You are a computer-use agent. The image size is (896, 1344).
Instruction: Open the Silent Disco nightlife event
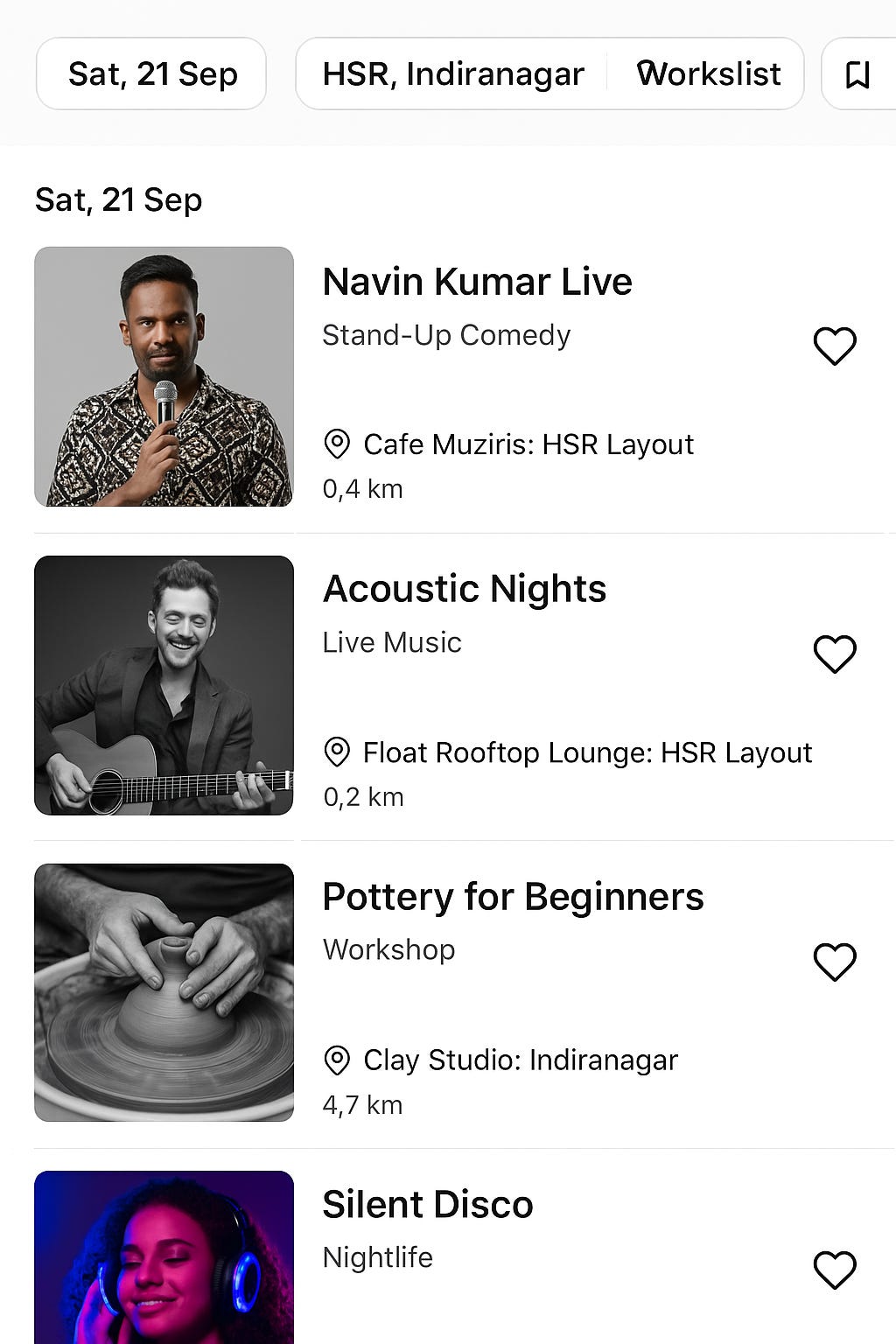(427, 1205)
